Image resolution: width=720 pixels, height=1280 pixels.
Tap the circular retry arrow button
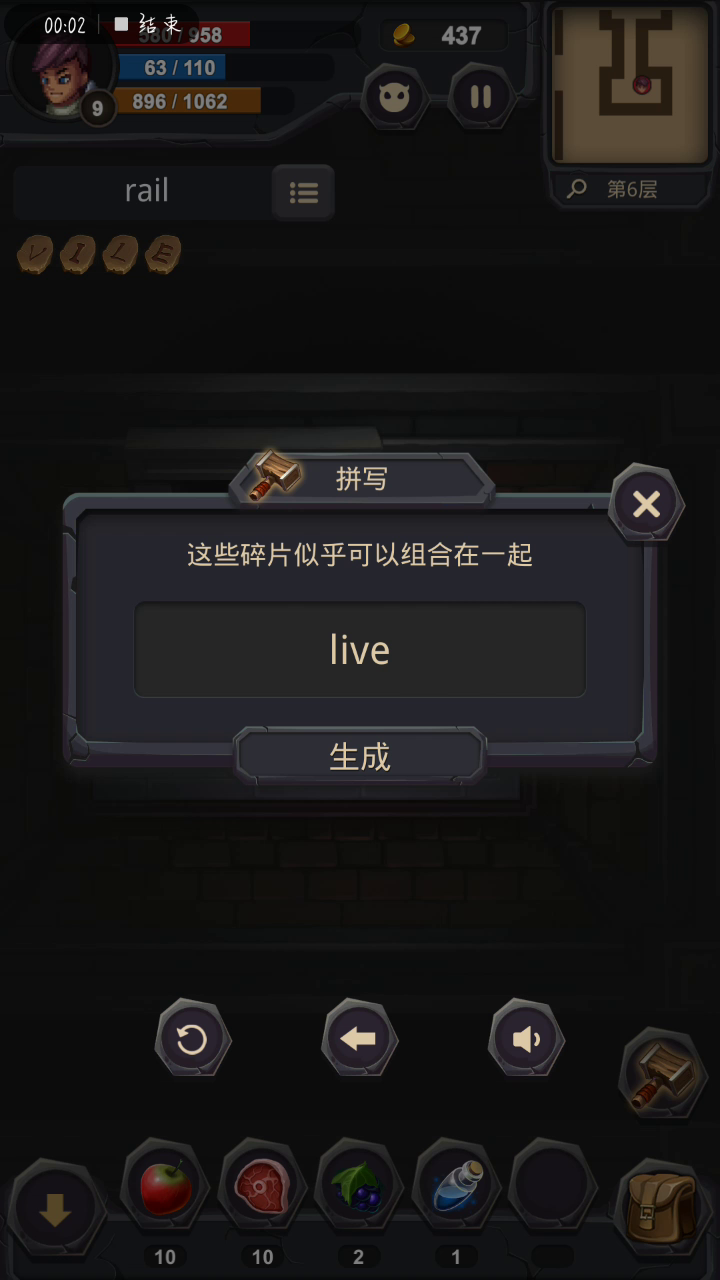192,1040
